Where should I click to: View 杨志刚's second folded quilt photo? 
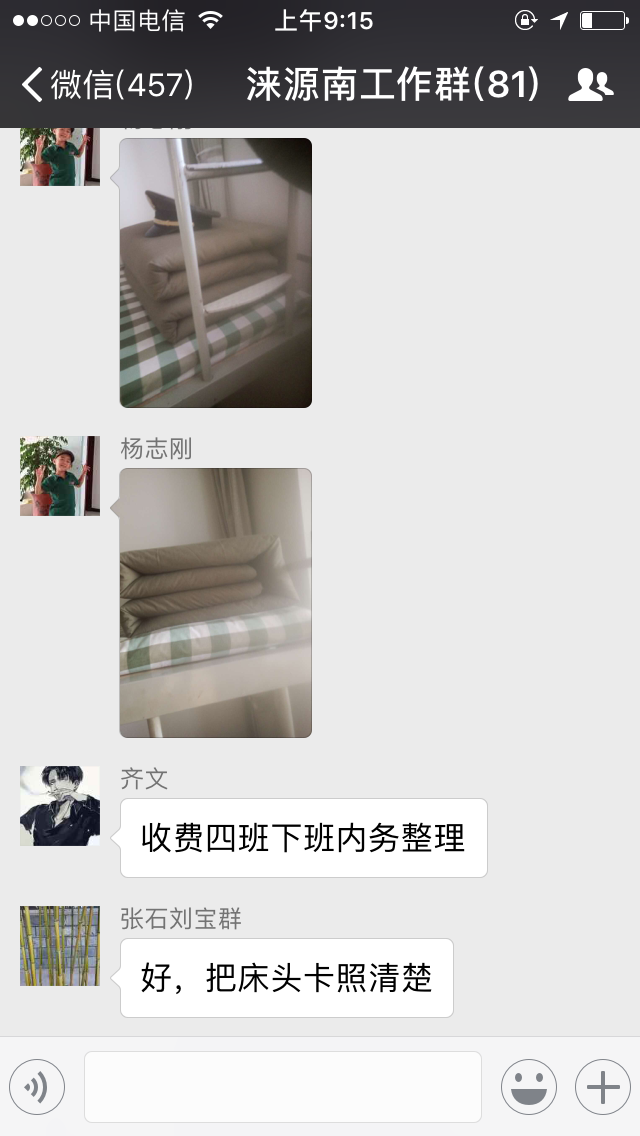[x=215, y=603]
